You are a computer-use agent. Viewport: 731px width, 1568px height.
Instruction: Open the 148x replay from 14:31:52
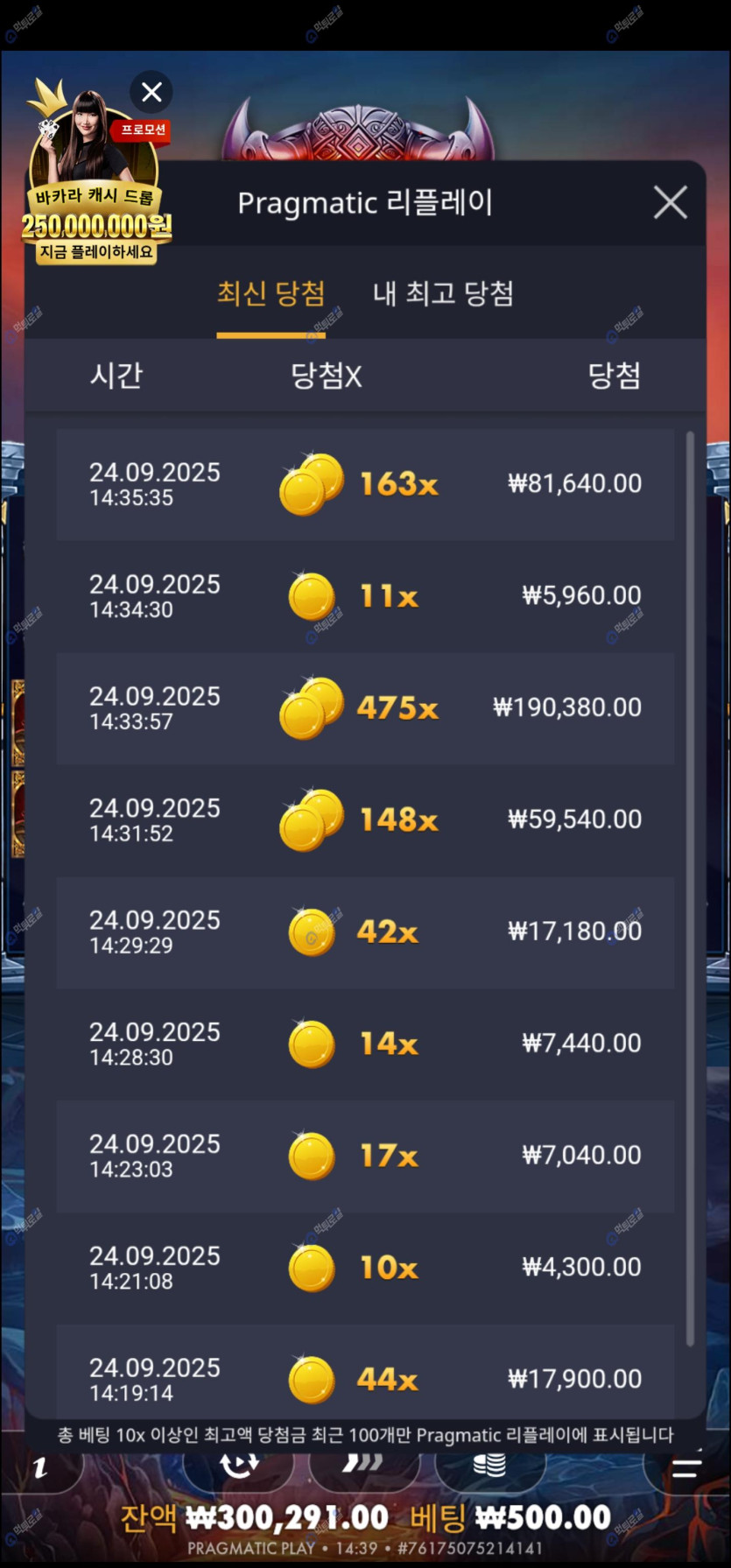365,819
